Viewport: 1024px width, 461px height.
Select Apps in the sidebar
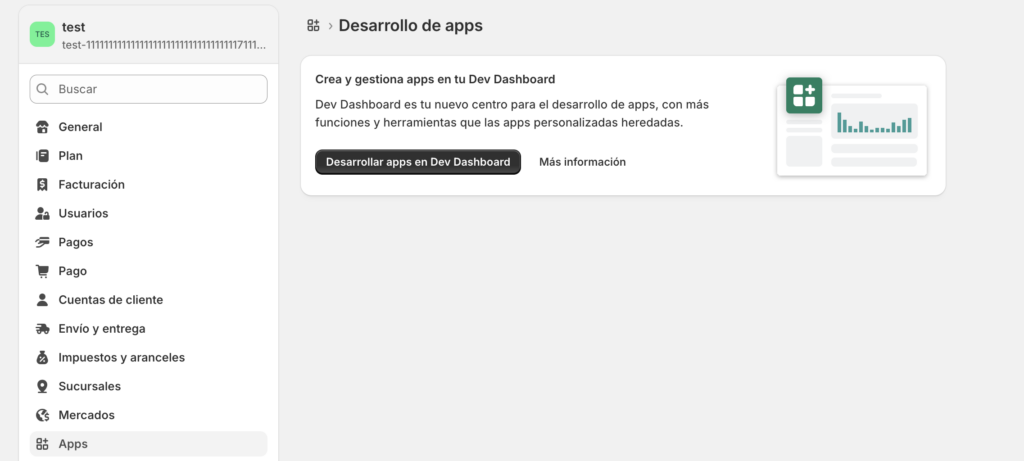coord(73,444)
